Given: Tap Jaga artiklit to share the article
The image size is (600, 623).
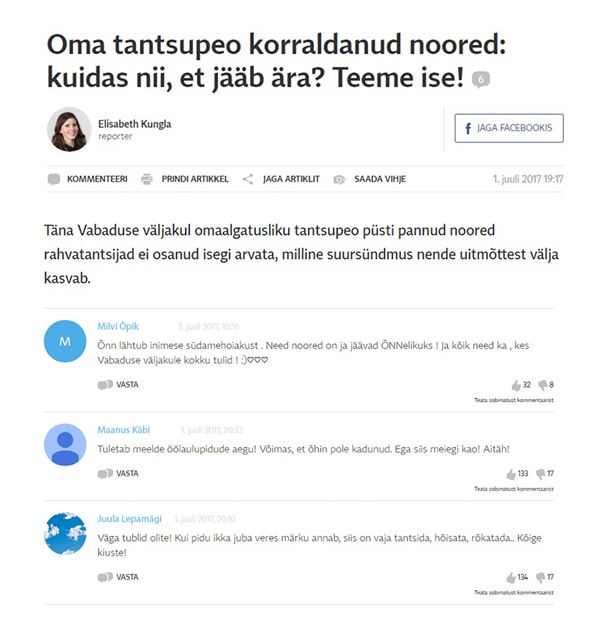Looking at the screenshot, I should (x=282, y=179).
